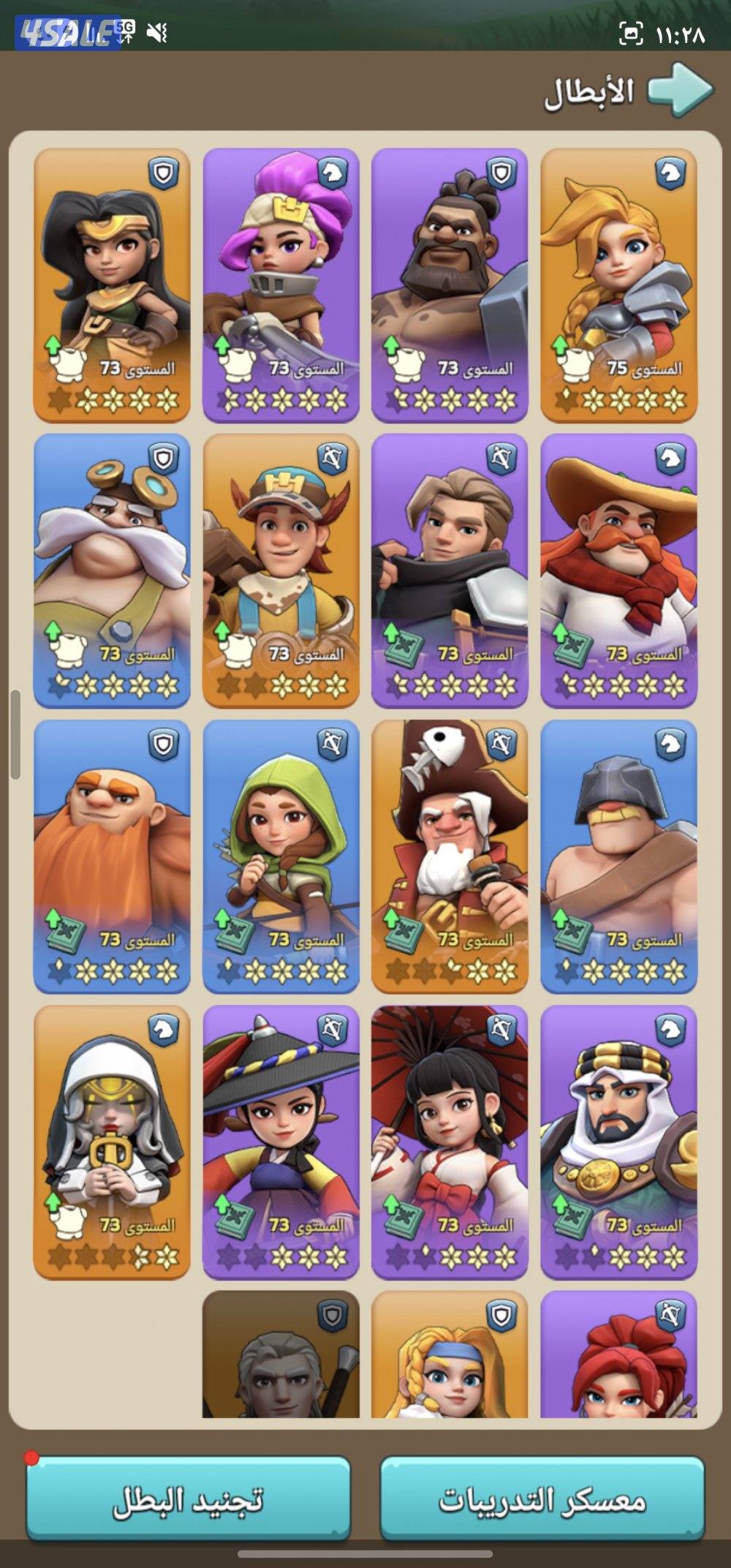The width and height of the screenshot is (731, 1568).
Task: Open the level 75 blonde armored knight hero
Action: point(618,285)
